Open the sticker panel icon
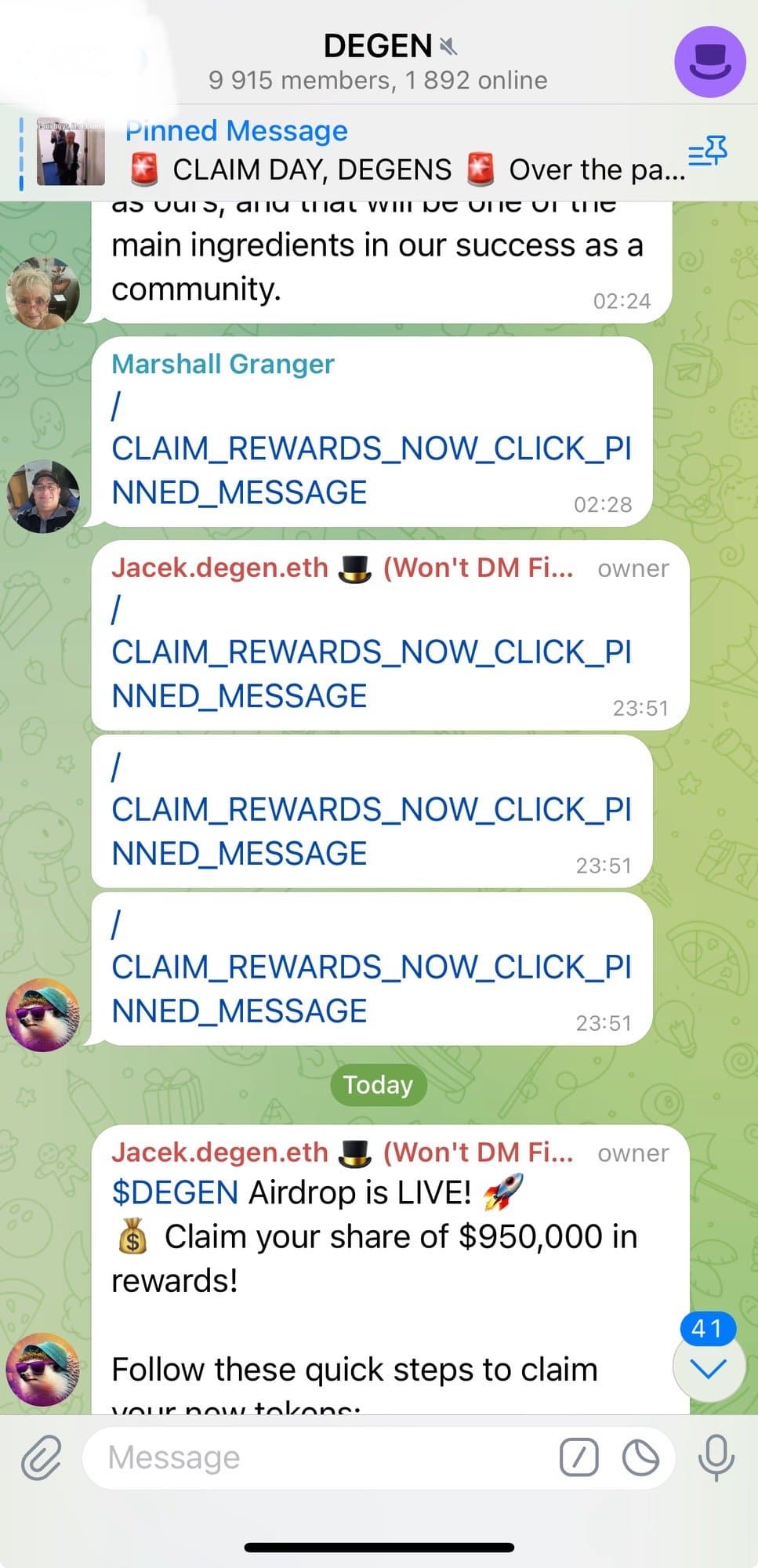The image size is (758, 1568). coord(640,1457)
